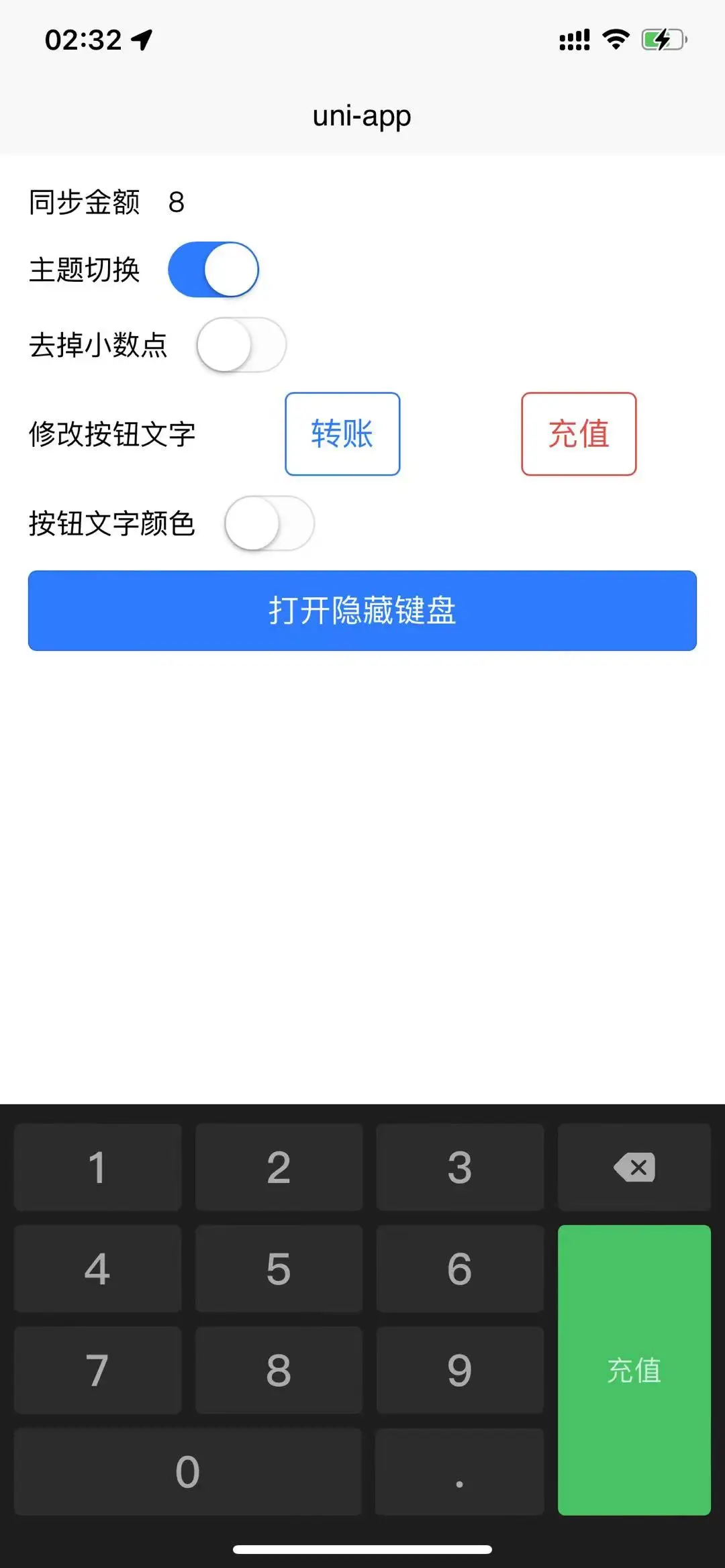
Task: Enter digit 7 on the keypad
Action: [x=98, y=1370]
